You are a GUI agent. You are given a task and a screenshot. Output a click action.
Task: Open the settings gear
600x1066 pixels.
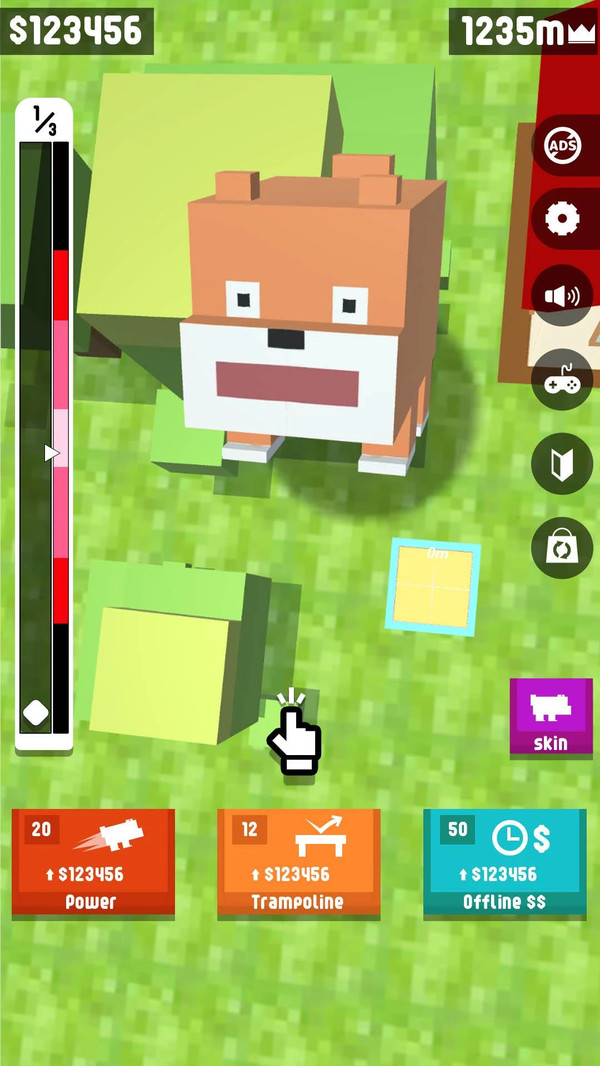click(562, 220)
